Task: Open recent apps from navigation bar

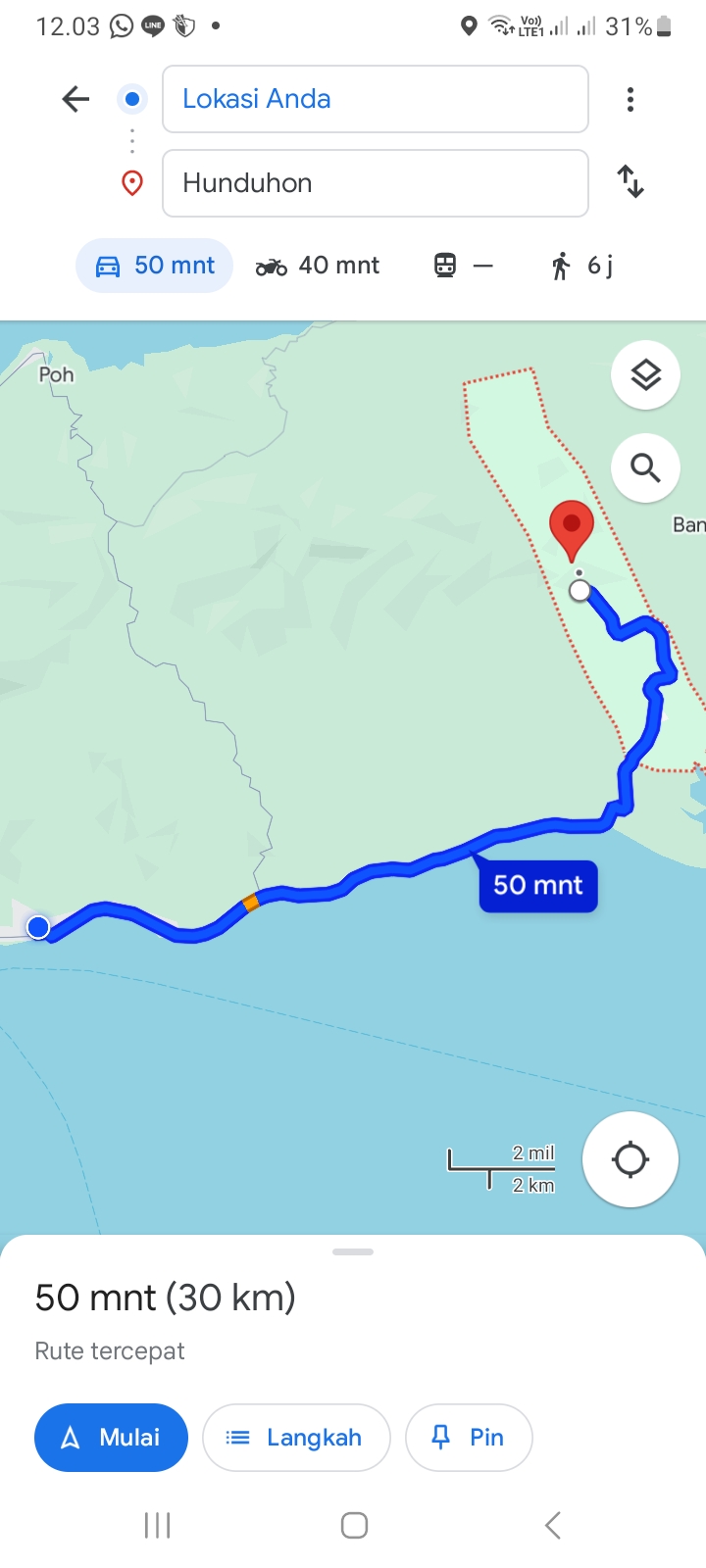Action: click(x=157, y=1525)
